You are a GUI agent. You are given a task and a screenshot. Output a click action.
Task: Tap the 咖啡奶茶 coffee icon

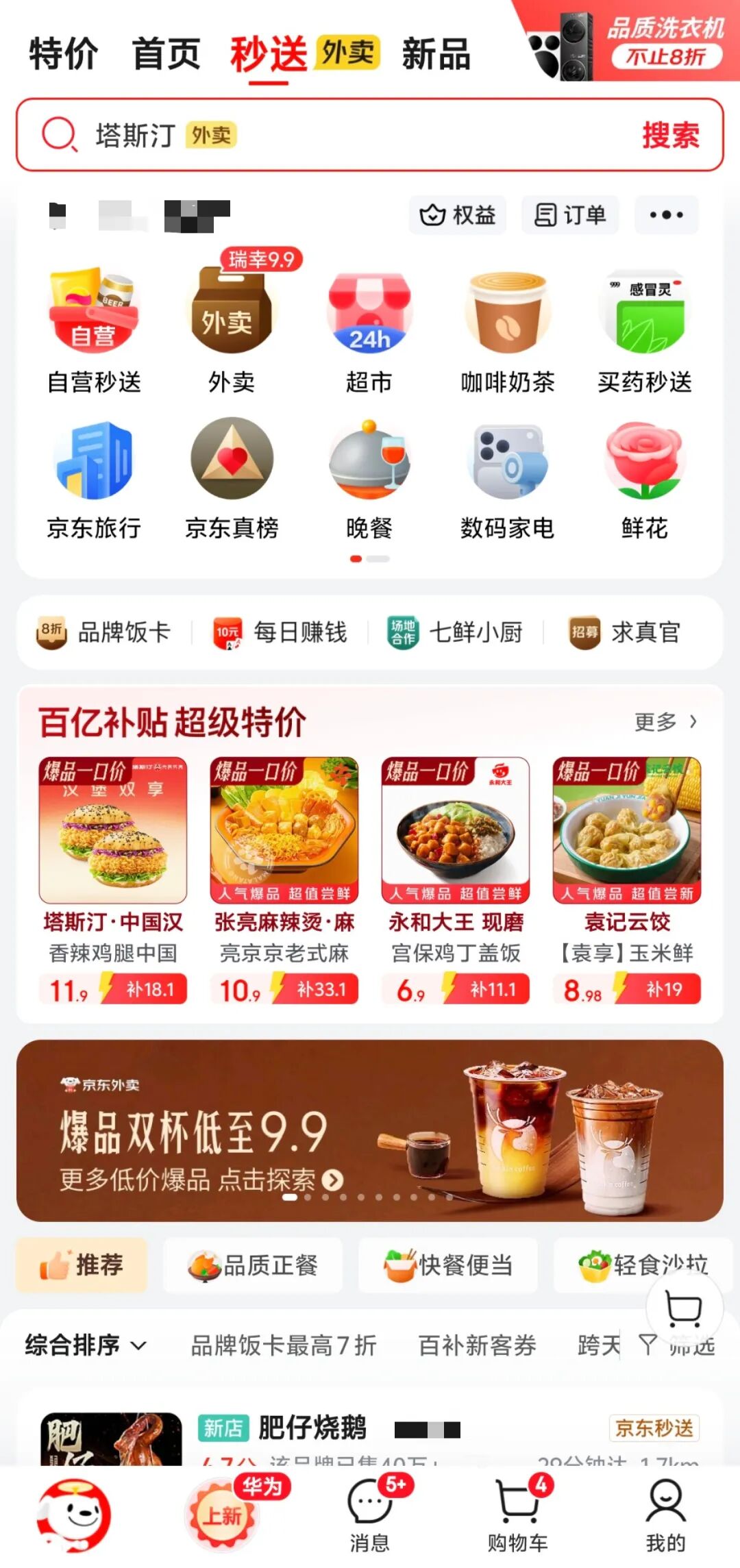point(506,329)
